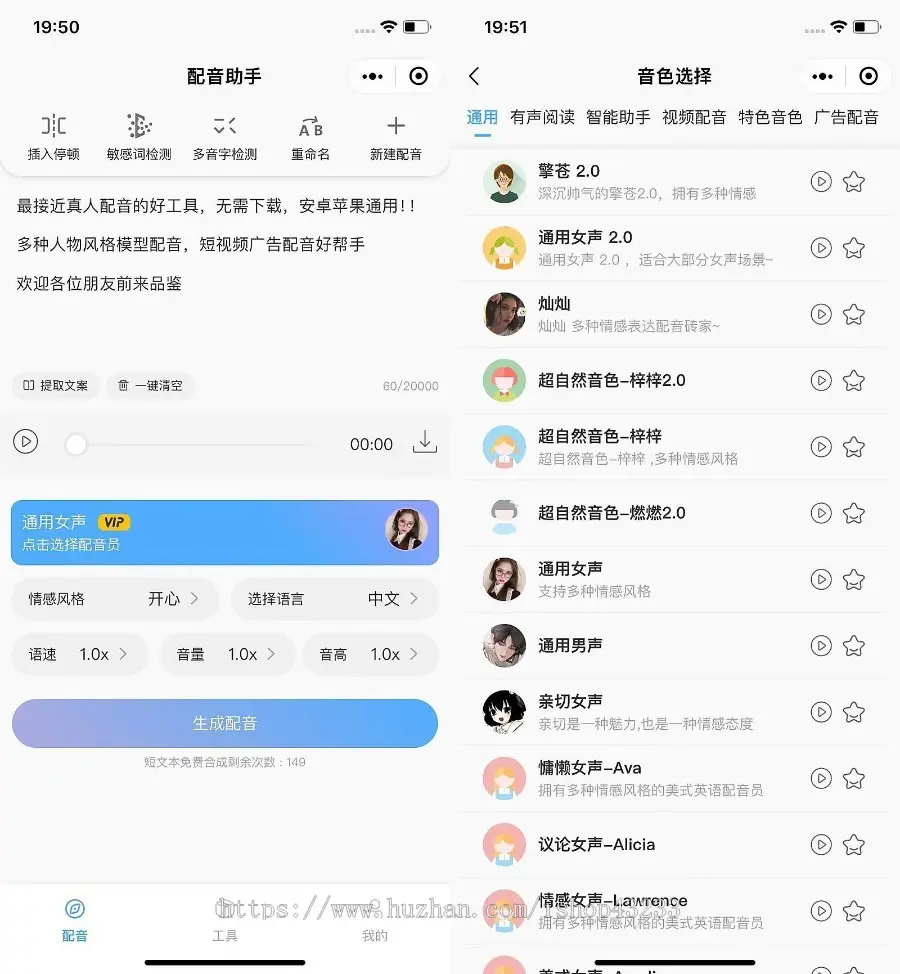Screen dimensions: 900x974
Task: Switch to the 有声阅读 tab
Action: (542, 117)
